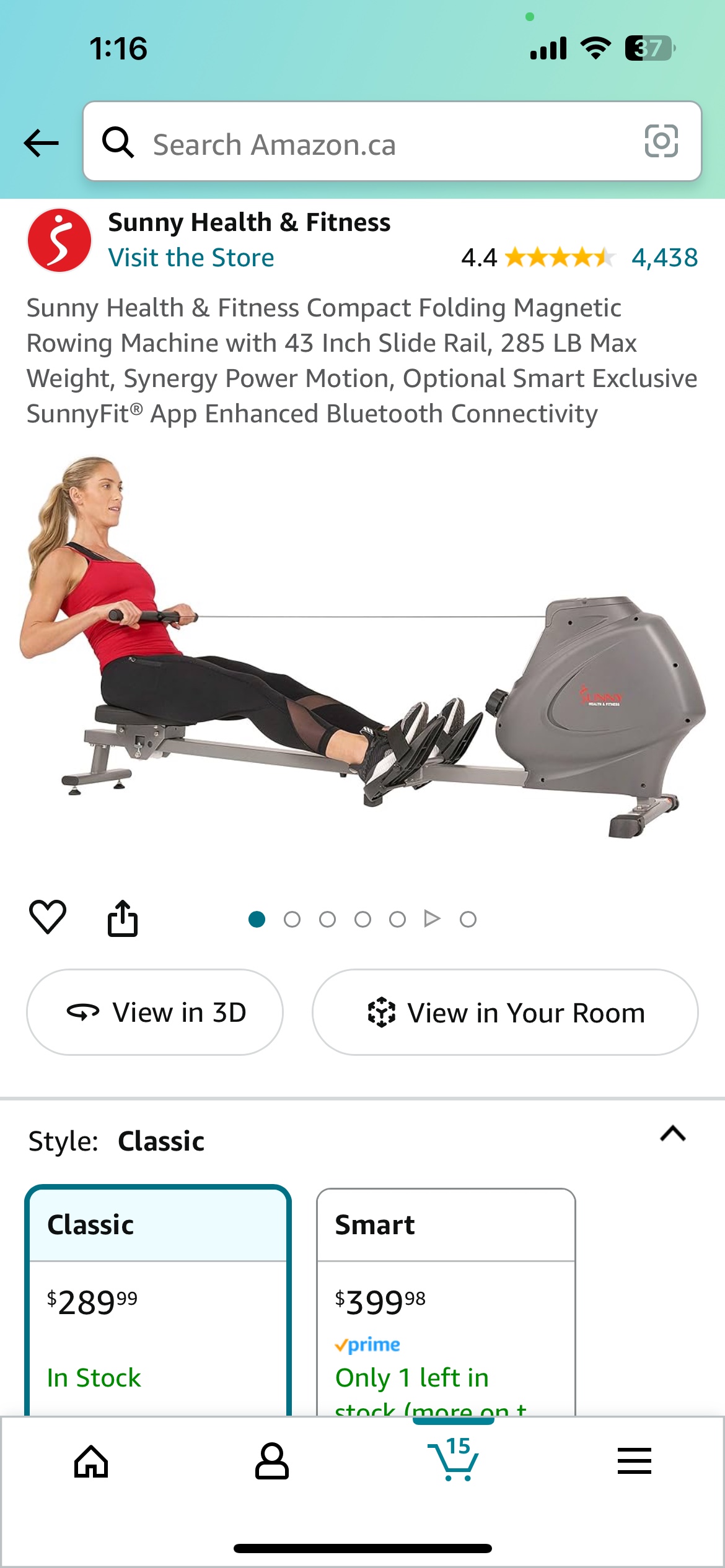Screen dimensions: 725x1568
Task: Open the account profile tab
Action: pos(271,1461)
